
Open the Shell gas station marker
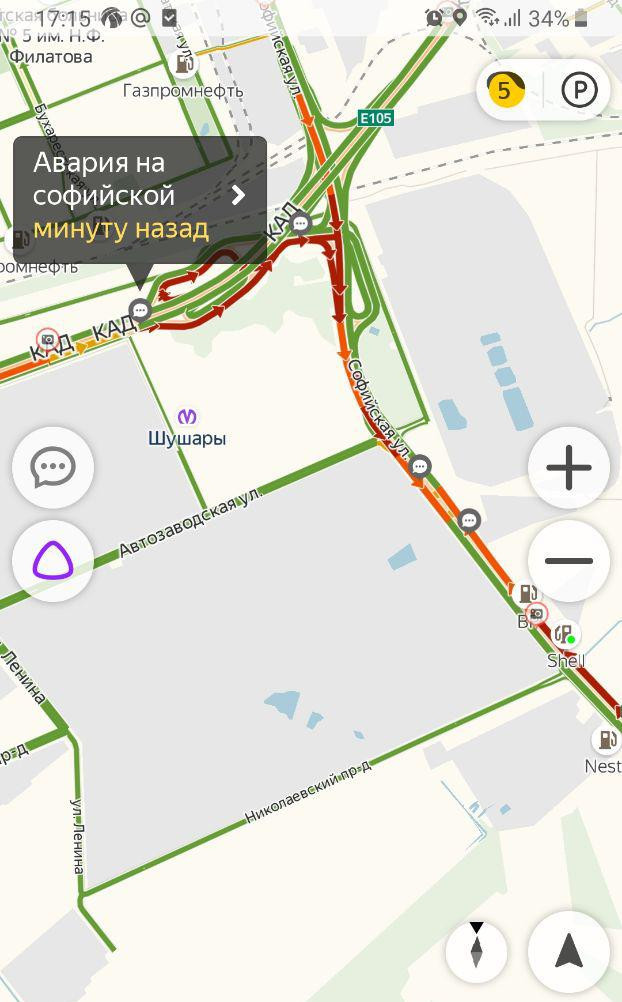(565, 635)
